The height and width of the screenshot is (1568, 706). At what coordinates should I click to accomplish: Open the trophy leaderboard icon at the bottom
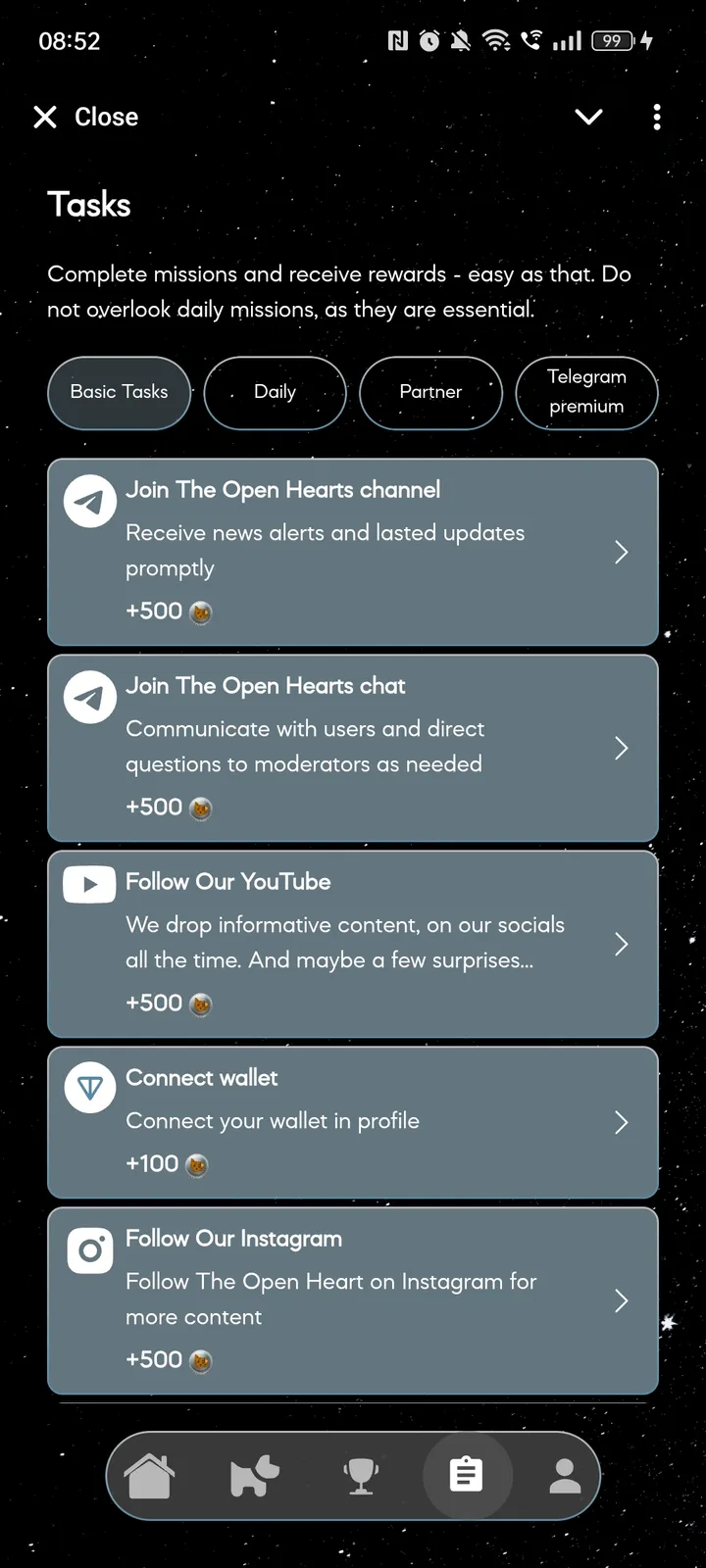click(x=361, y=1477)
